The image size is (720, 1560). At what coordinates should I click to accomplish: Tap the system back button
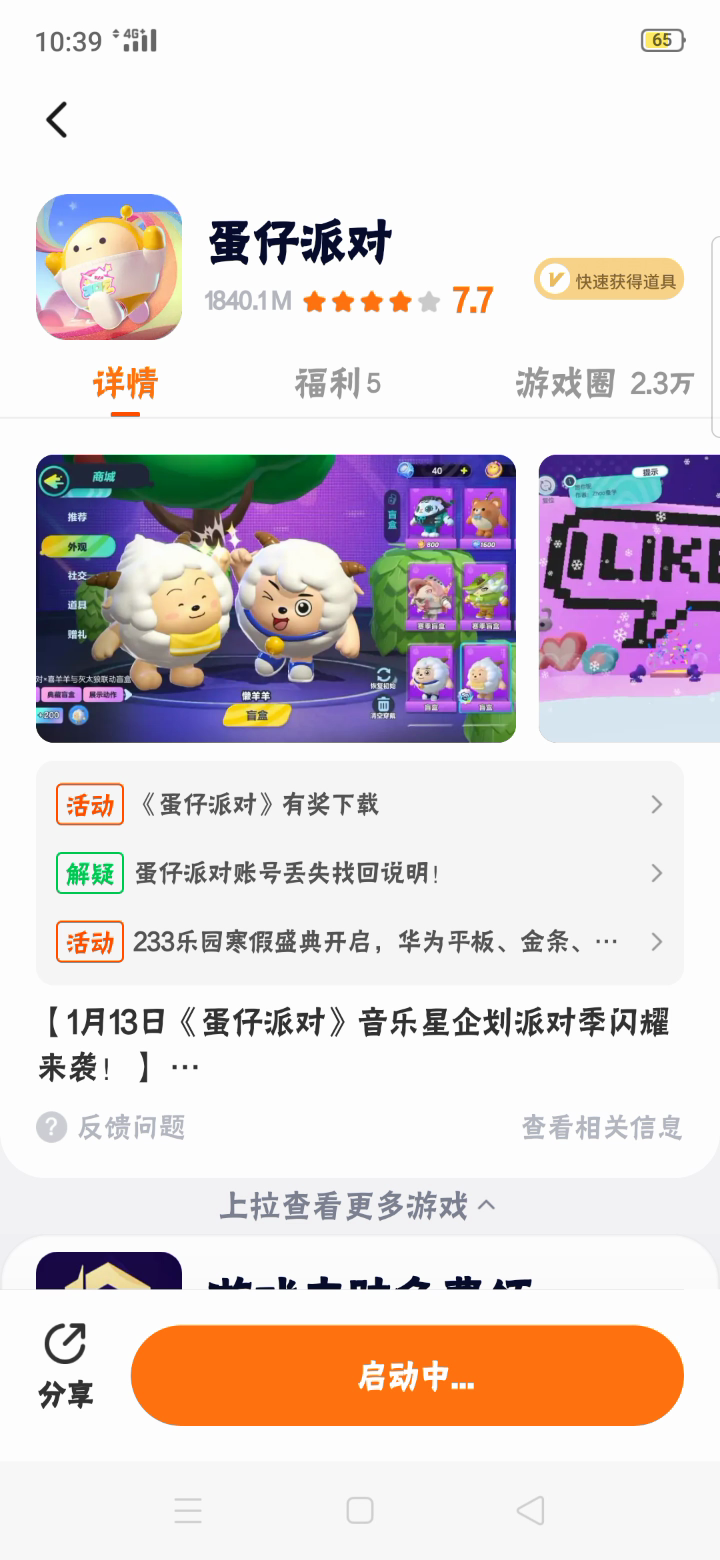point(530,1510)
